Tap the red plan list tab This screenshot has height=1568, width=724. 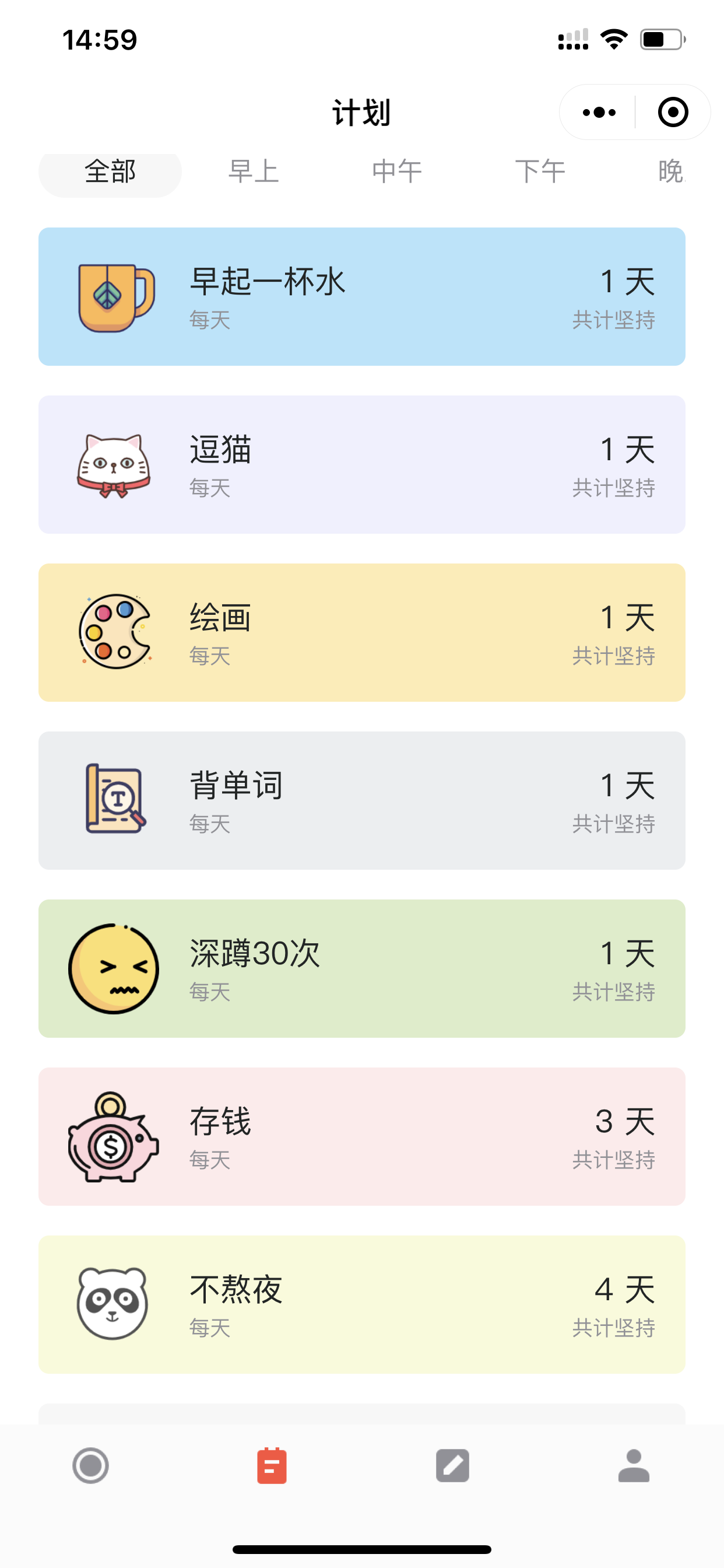coord(271,1466)
